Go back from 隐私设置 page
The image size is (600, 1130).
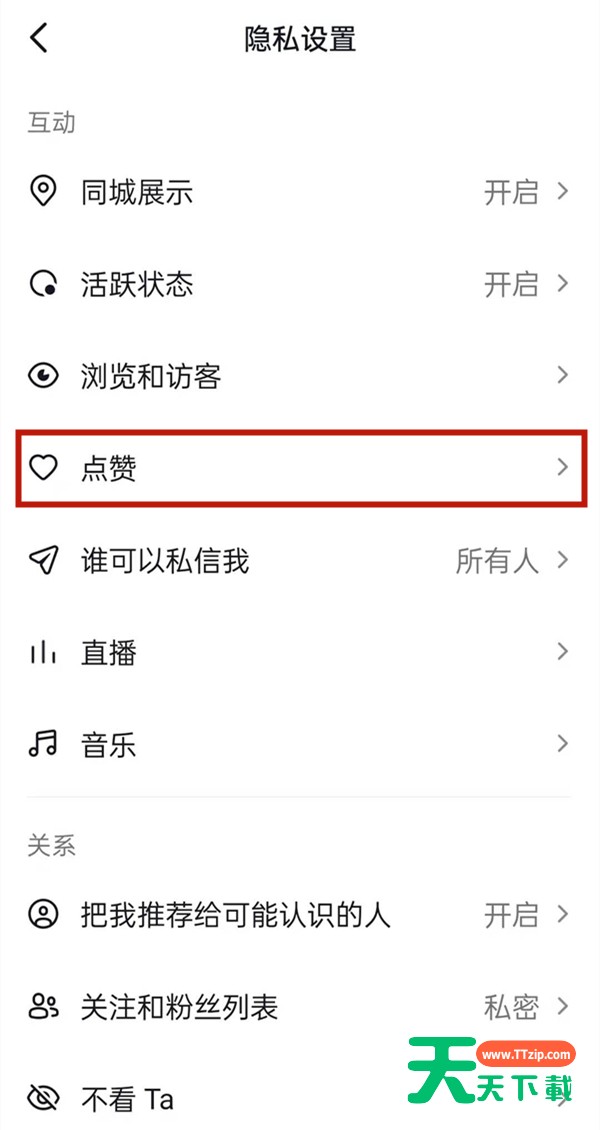[x=39, y=39]
